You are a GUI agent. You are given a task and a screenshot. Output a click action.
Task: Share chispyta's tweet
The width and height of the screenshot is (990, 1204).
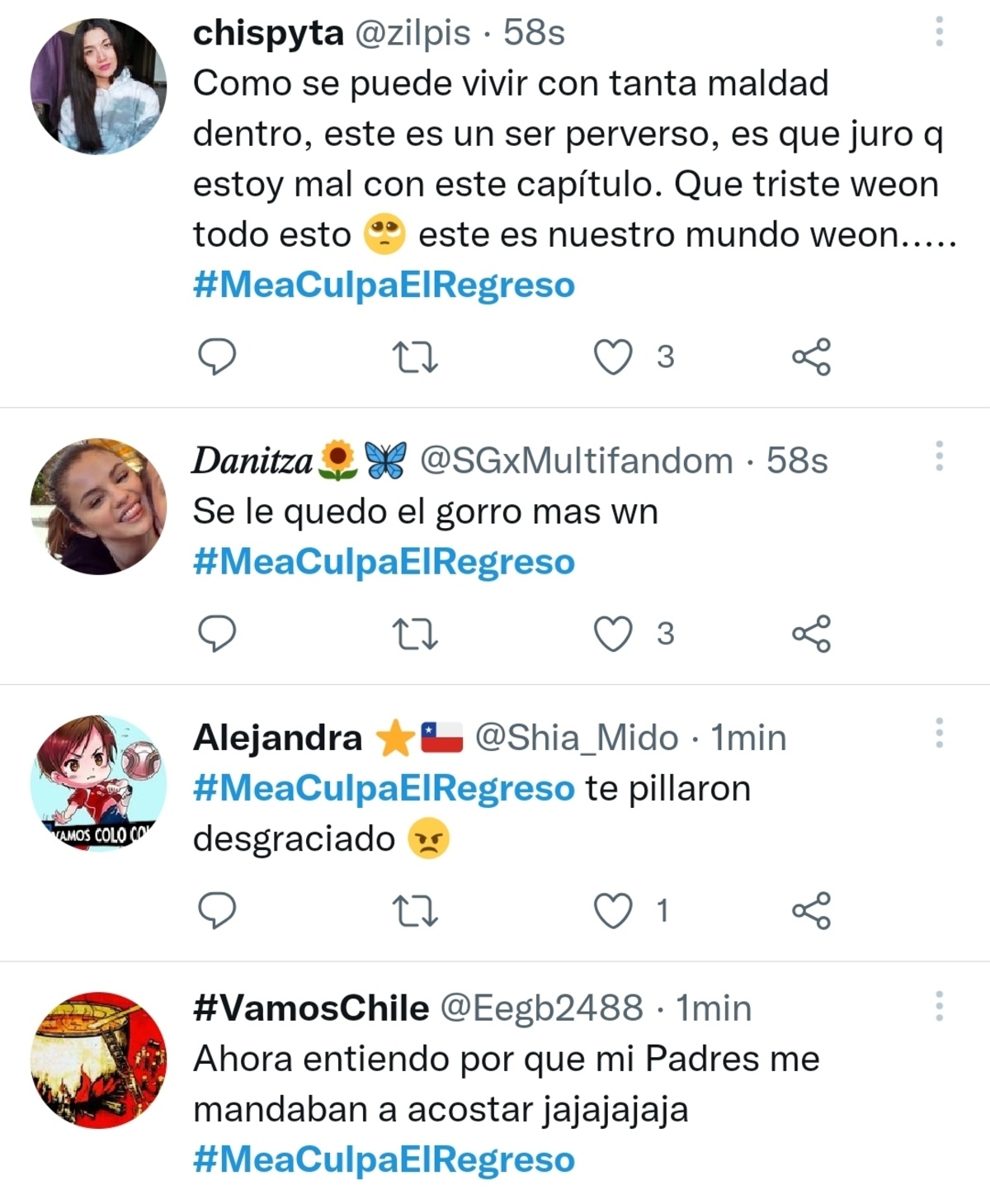click(811, 357)
